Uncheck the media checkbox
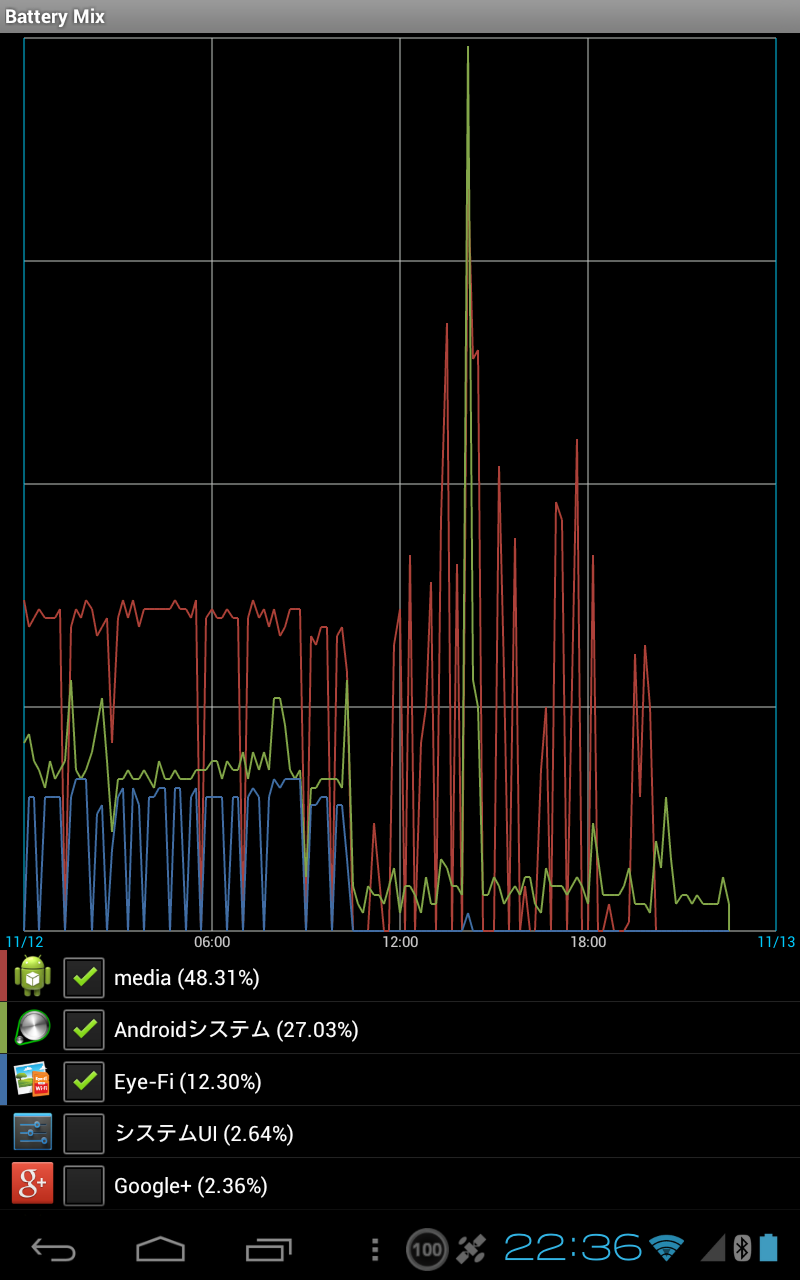Image resolution: width=800 pixels, height=1280 pixels. [x=84, y=977]
